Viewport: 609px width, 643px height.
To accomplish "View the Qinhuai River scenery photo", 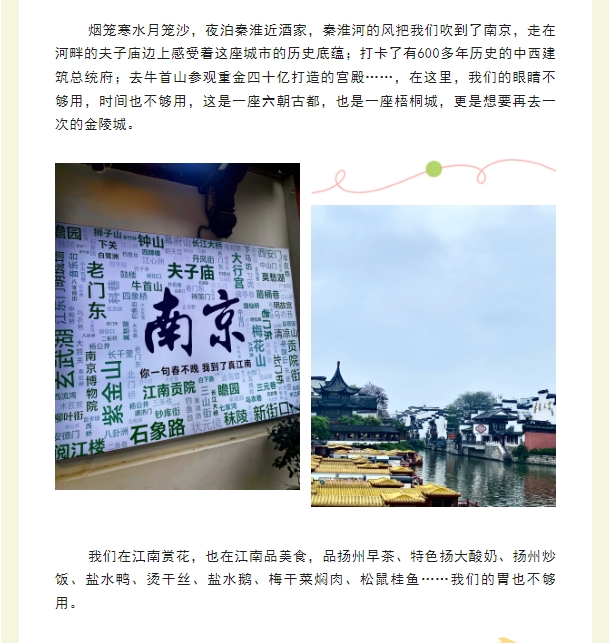I will [433, 356].
